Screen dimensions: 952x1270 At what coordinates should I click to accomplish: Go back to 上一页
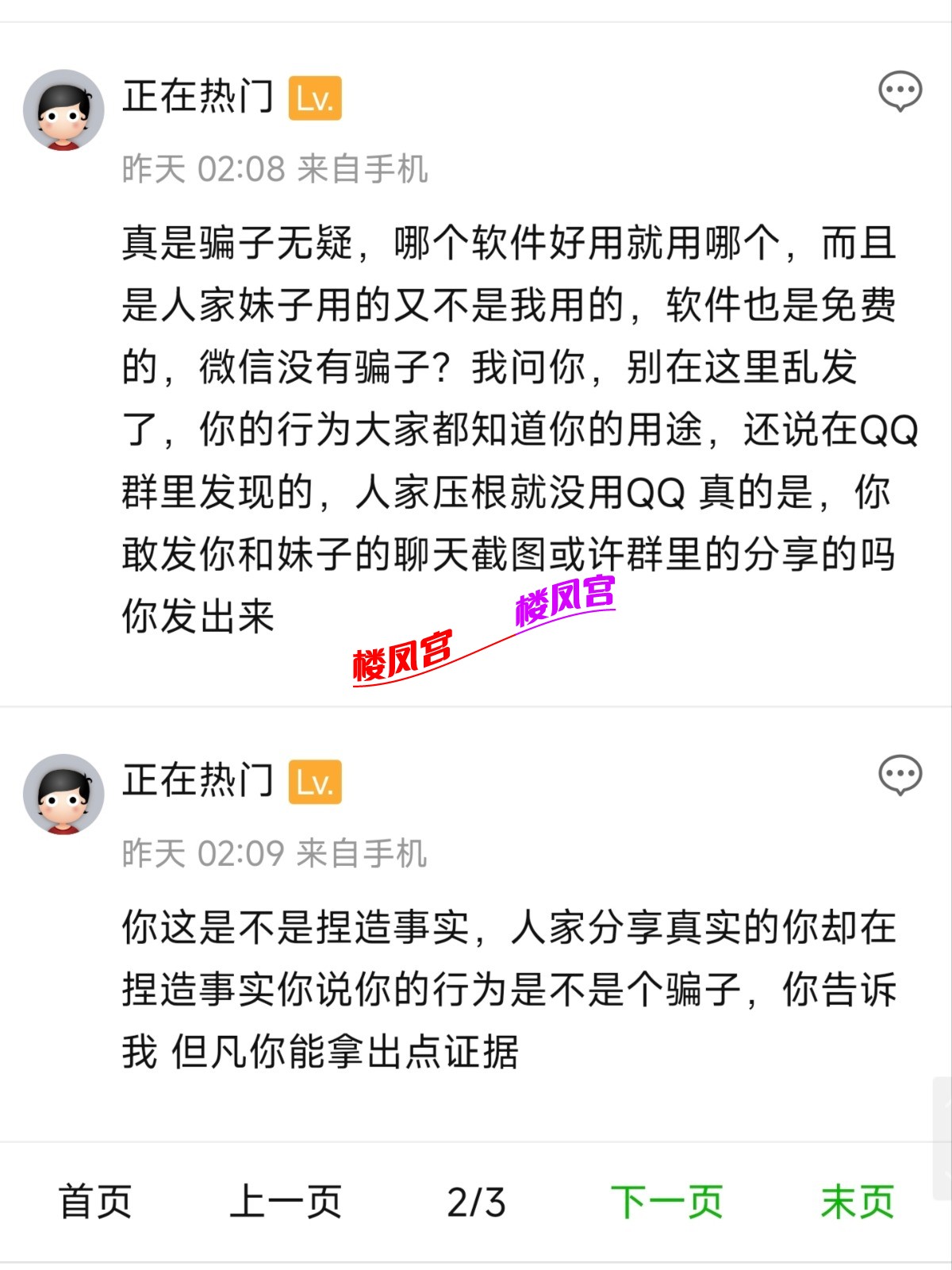[x=286, y=1202]
